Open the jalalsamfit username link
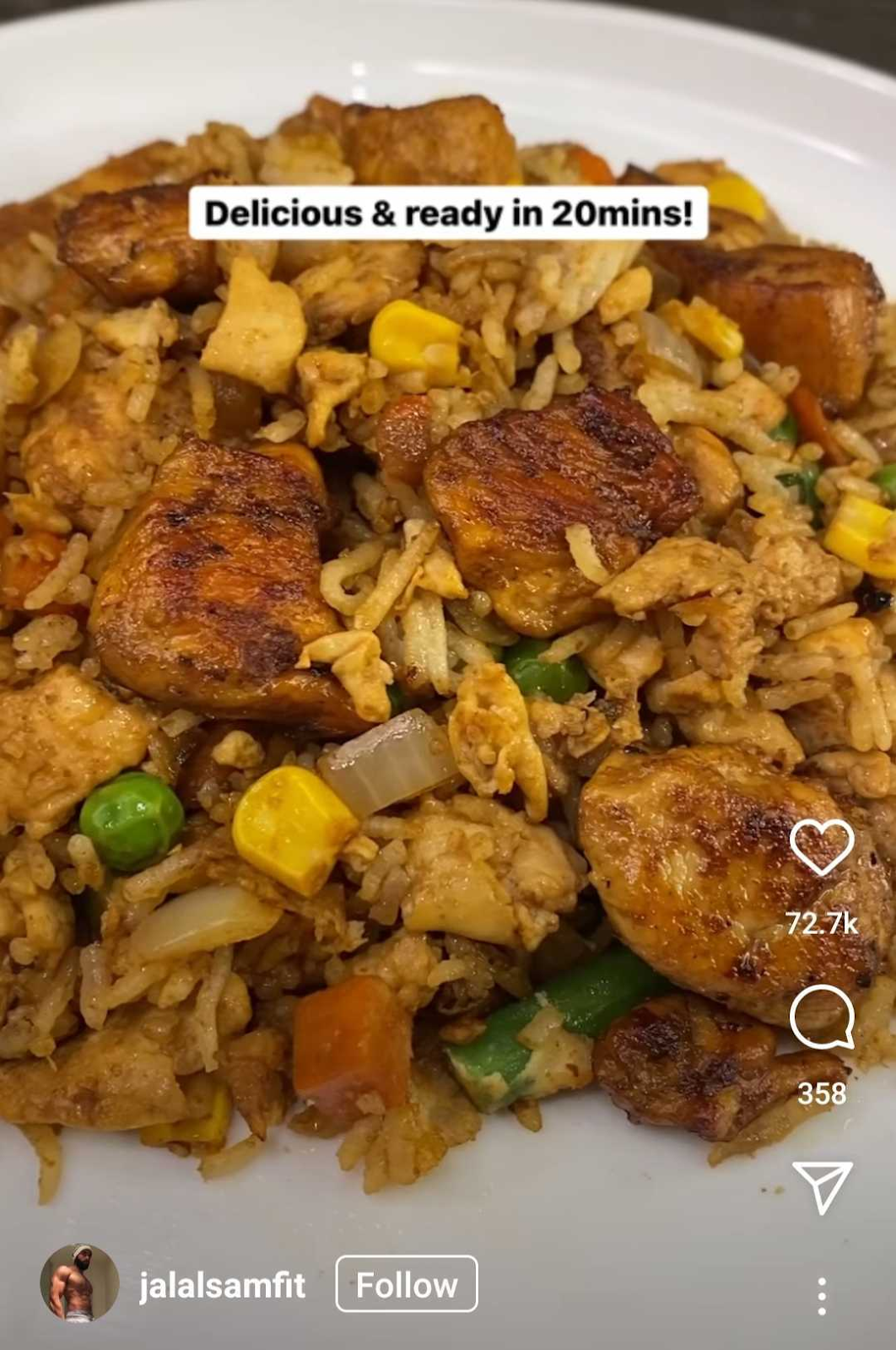Screen dimensions: 896x1350 (x=222, y=1285)
